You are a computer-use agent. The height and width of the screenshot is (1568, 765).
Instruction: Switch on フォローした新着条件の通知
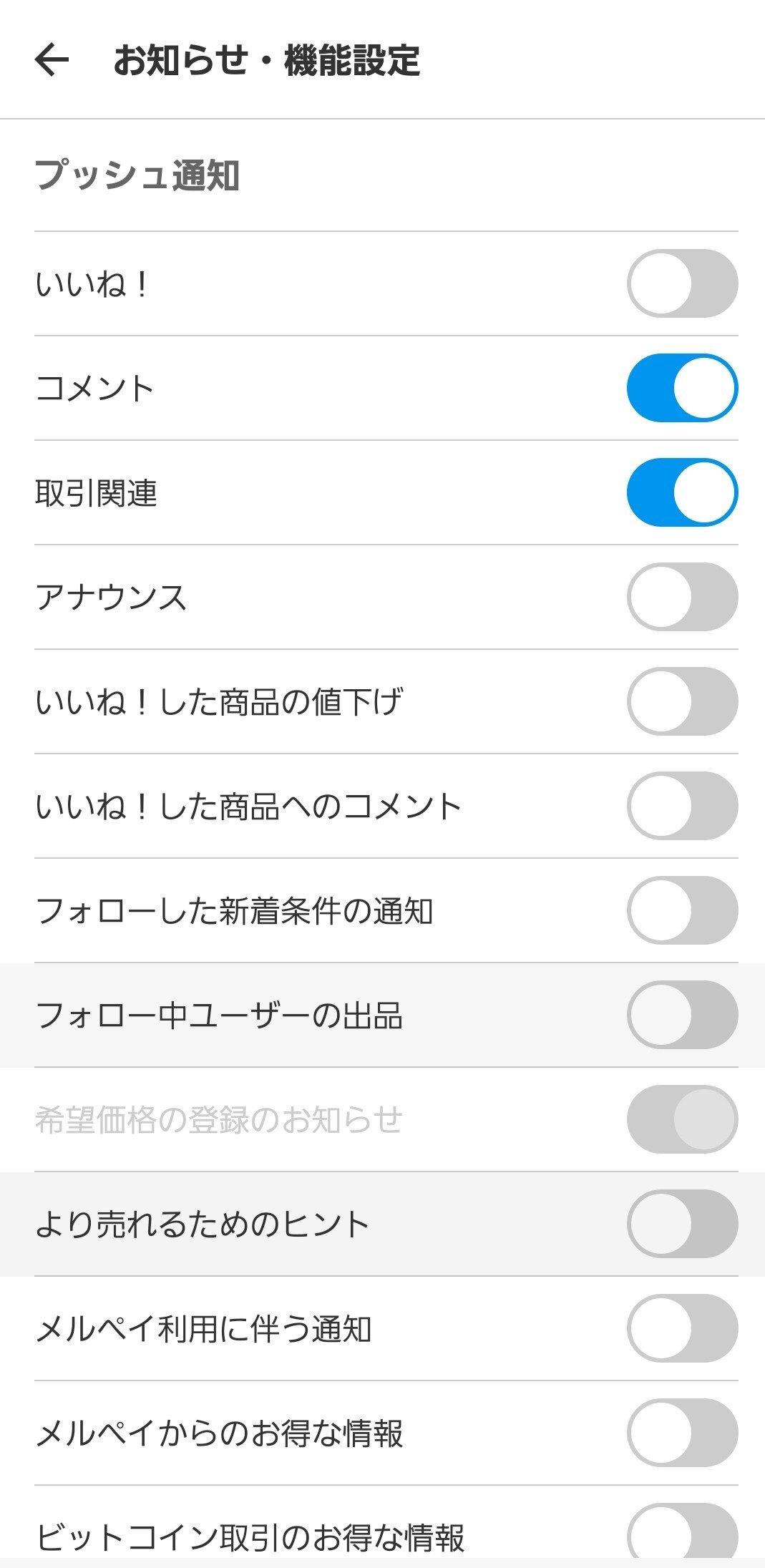pyautogui.click(x=682, y=910)
